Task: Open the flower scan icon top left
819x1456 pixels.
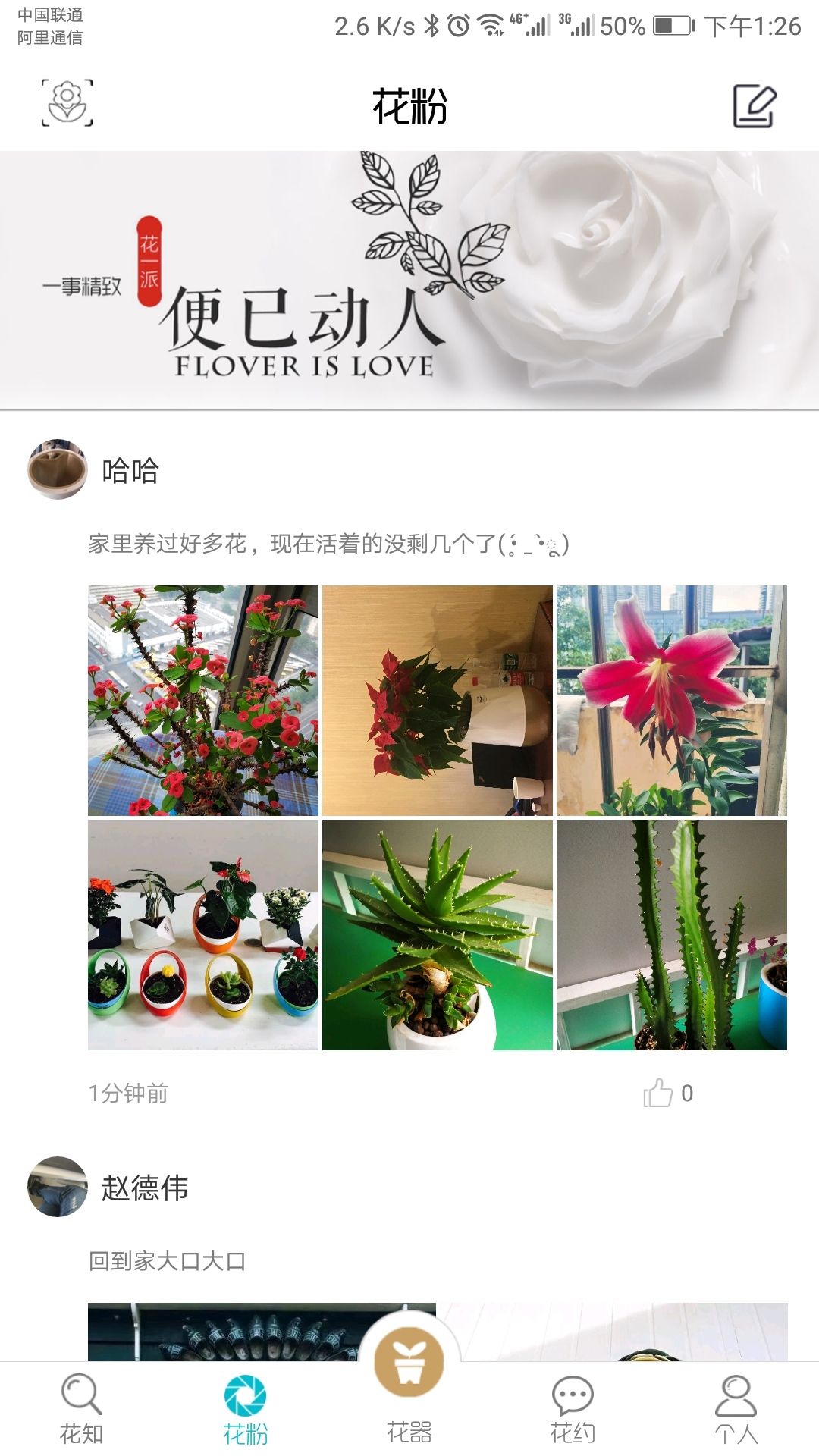Action: click(x=67, y=105)
